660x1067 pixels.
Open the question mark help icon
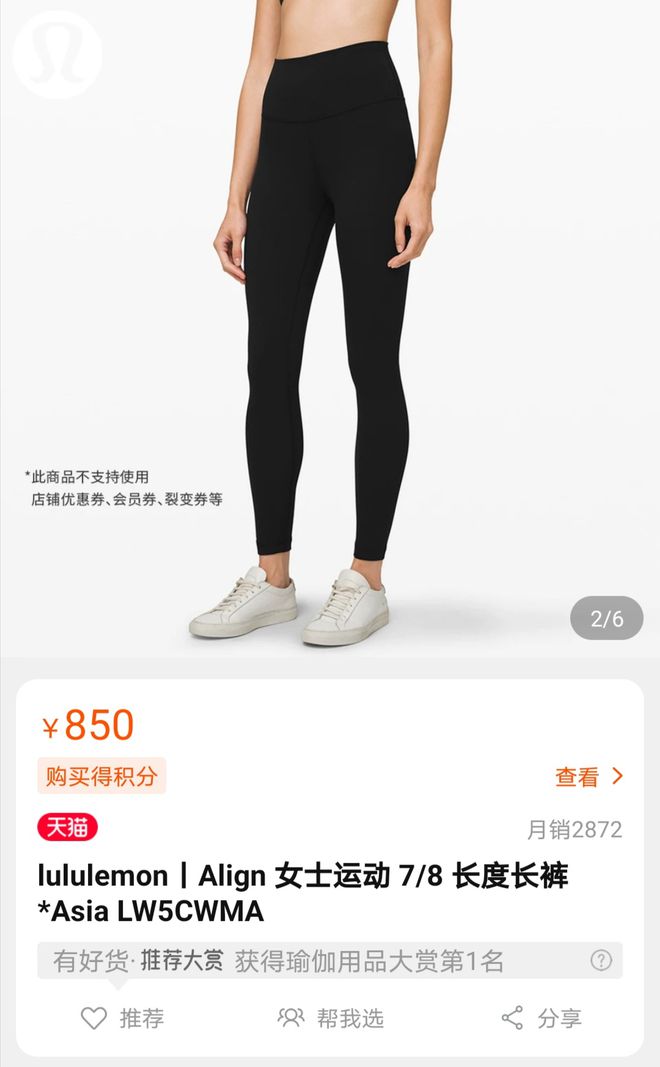point(600,960)
